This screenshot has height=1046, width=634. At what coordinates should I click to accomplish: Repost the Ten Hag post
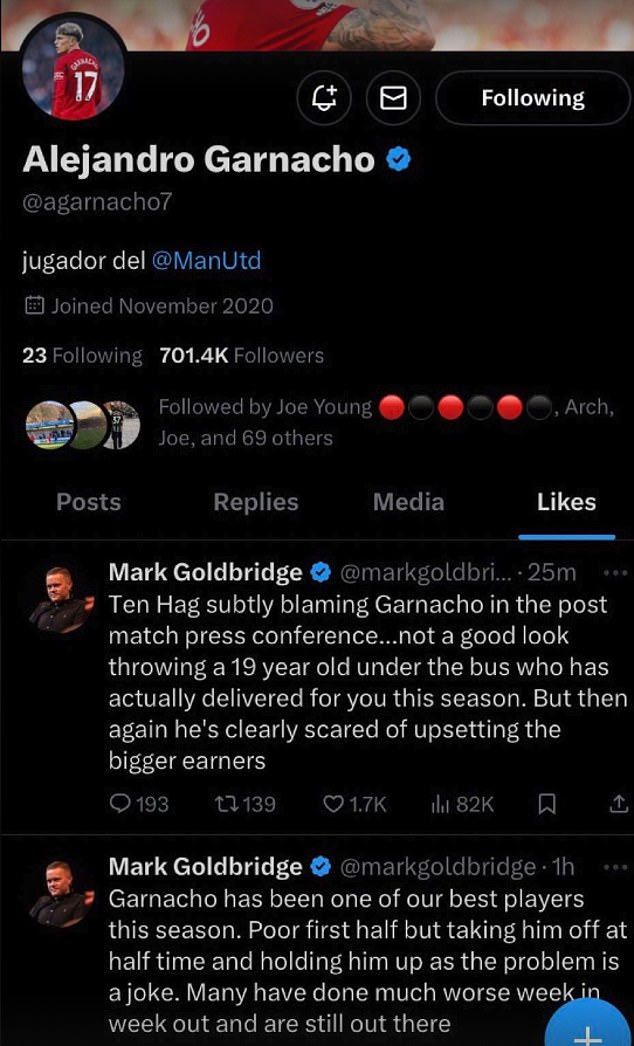tap(246, 803)
